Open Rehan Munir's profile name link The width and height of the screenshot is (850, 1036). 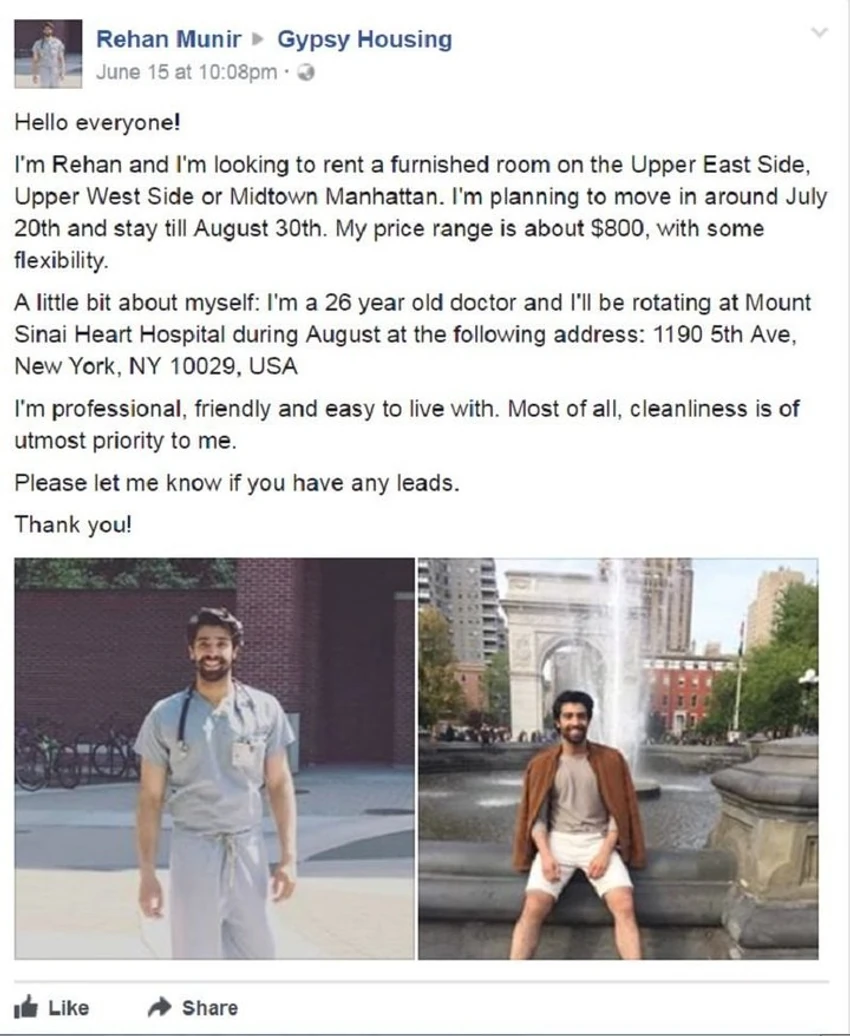[x=167, y=40]
